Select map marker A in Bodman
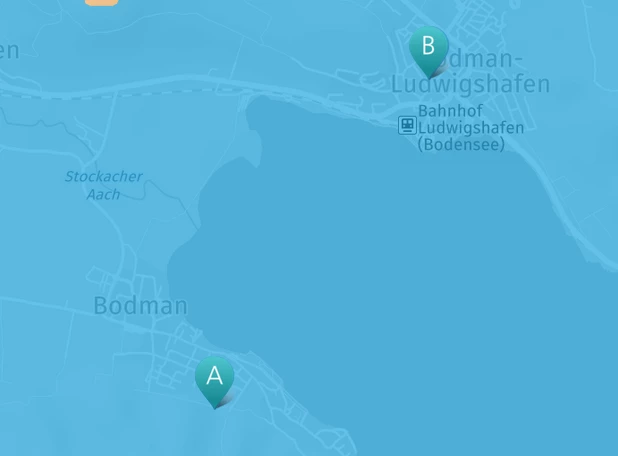Image resolution: width=618 pixels, height=456 pixels. (214, 379)
